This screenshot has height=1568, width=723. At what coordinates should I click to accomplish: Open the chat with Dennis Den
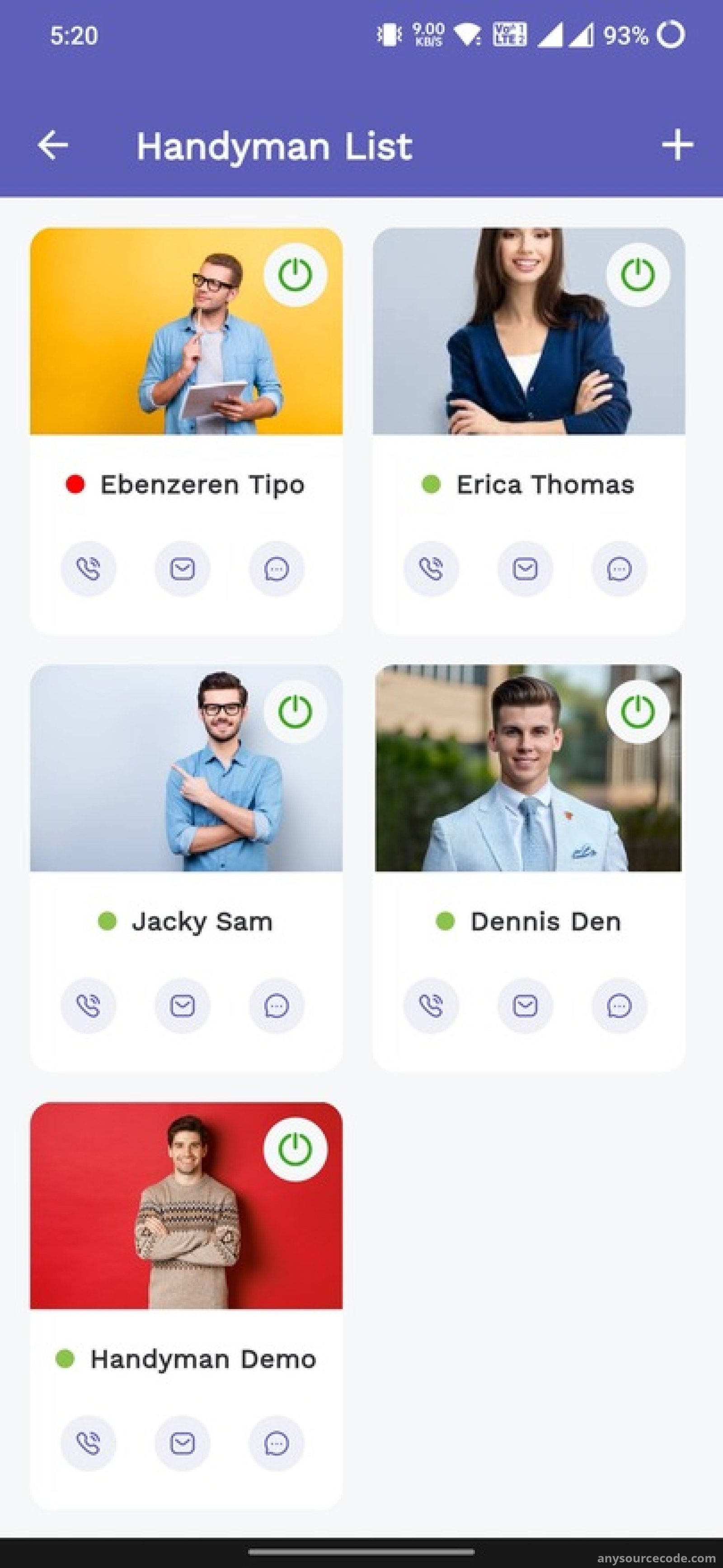click(x=620, y=1006)
